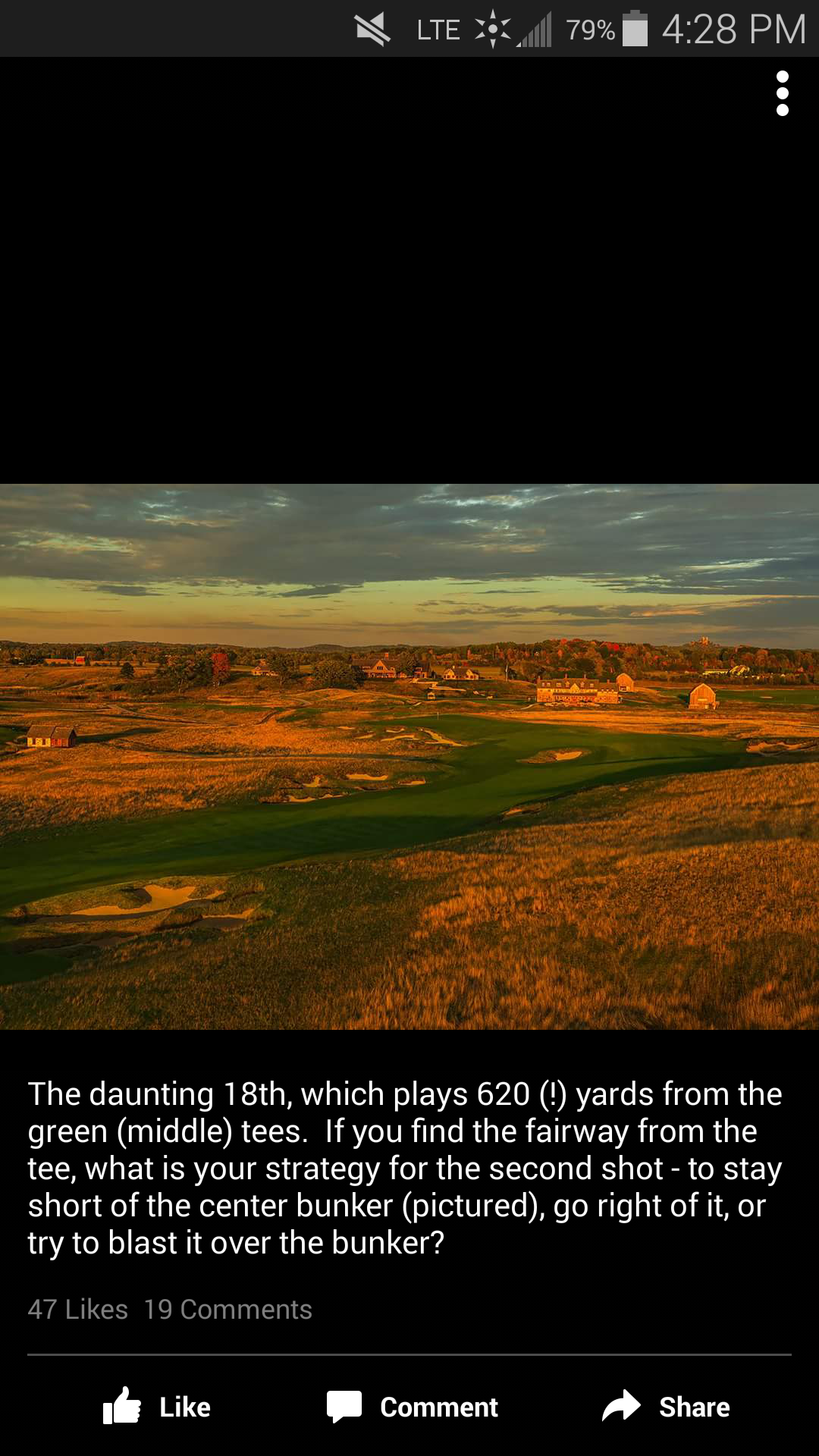Image resolution: width=819 pixels, height=1456 pixels.
Task: Open the three-dot overflow menu
Action: coord(782,94)
